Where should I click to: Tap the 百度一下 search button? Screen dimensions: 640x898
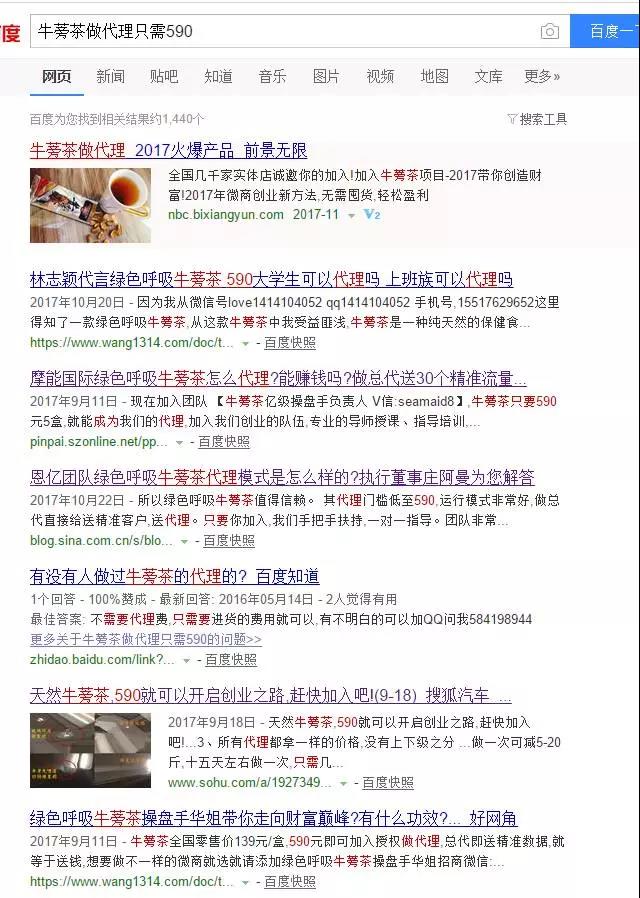click(606, 31)
